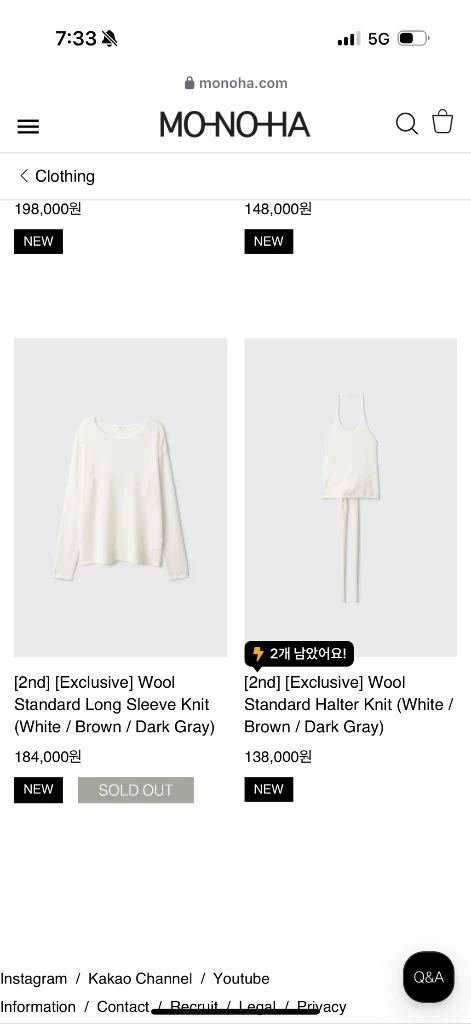471x1024 pixels.
Task: Open the shopping bag
Action: [x=442, y=121]
